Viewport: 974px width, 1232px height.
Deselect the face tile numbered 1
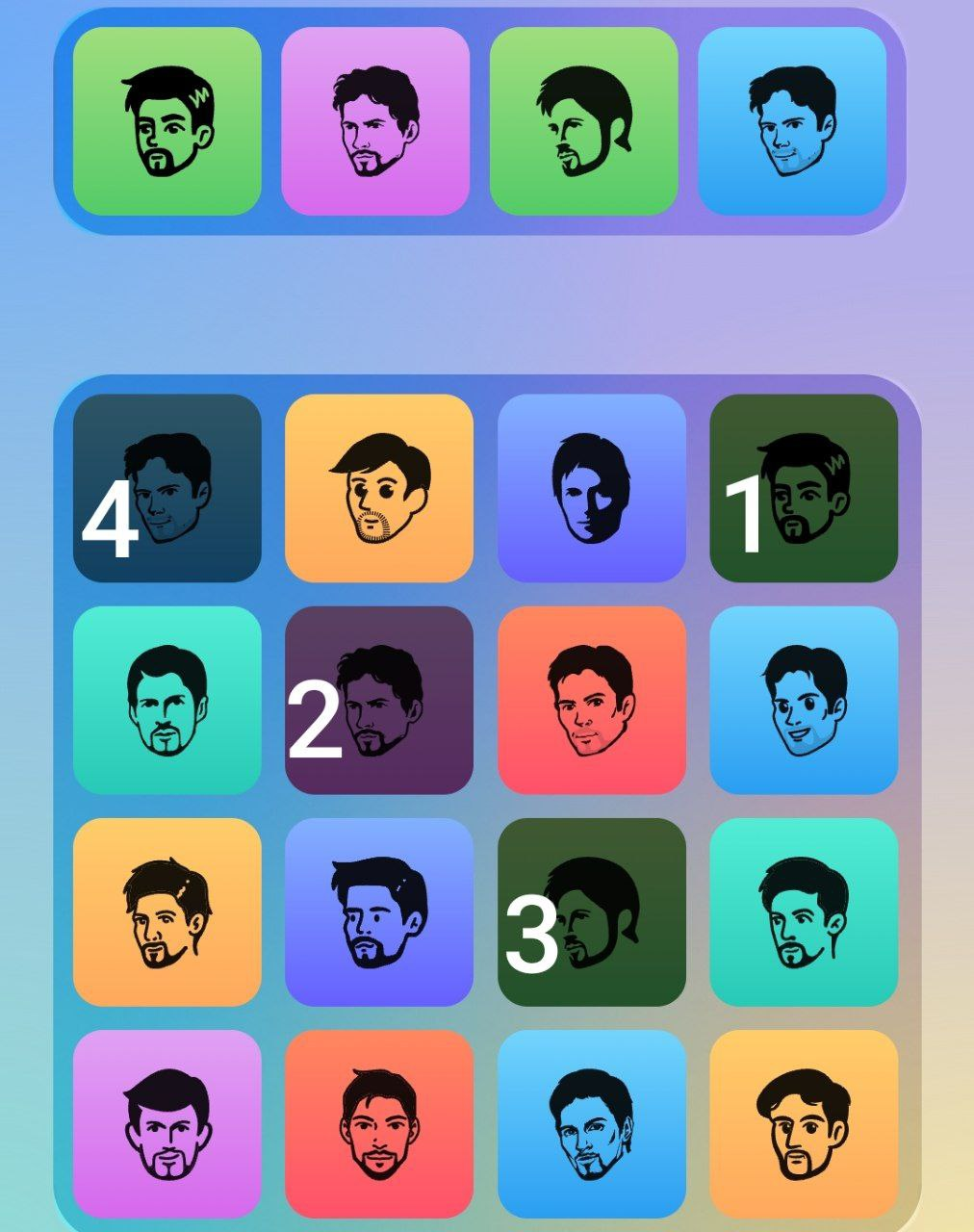pyautogui.click(x=804, y=488)
